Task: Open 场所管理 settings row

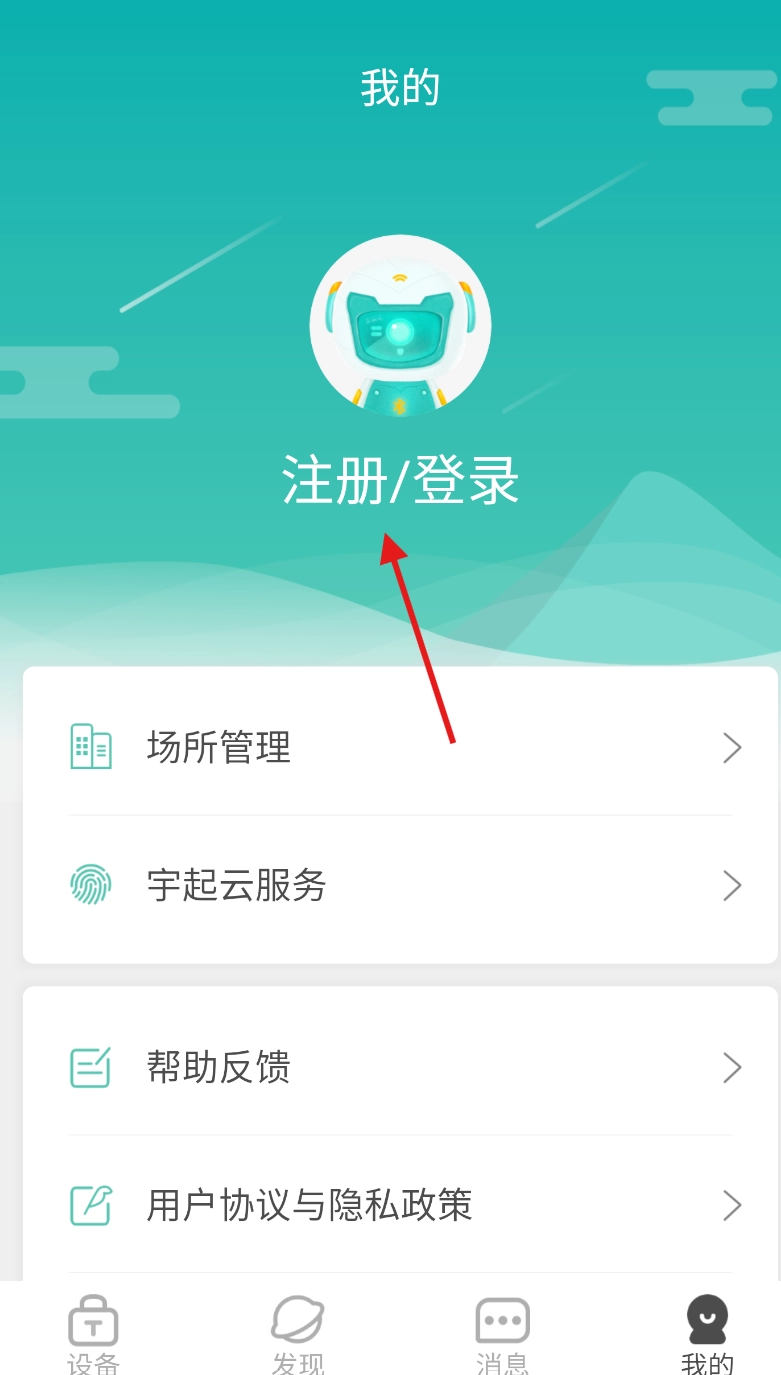Action: pyautogui.click(x=400, y=747)
